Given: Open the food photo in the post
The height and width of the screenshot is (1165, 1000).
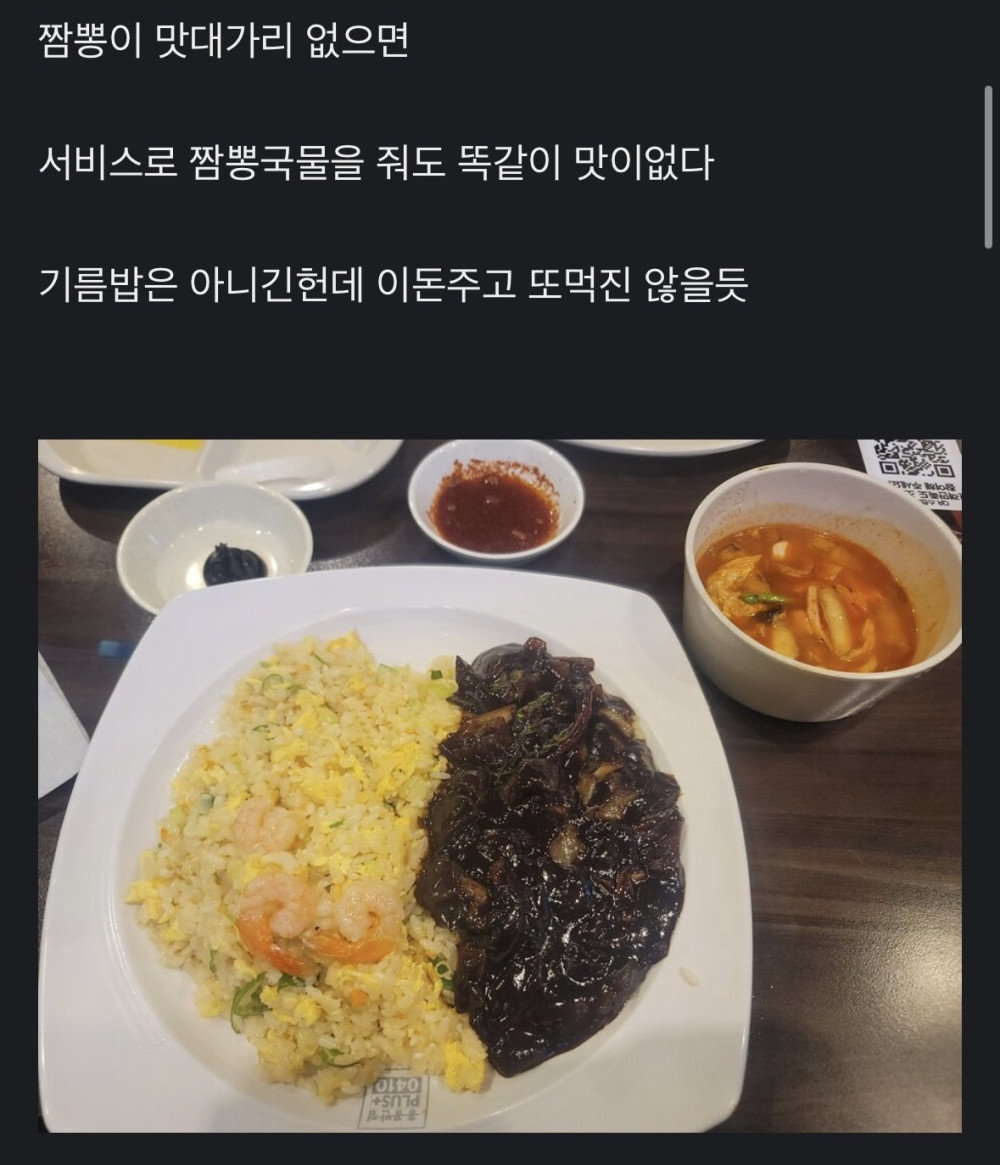Looking at the screenshot, I should pos(500,785).
